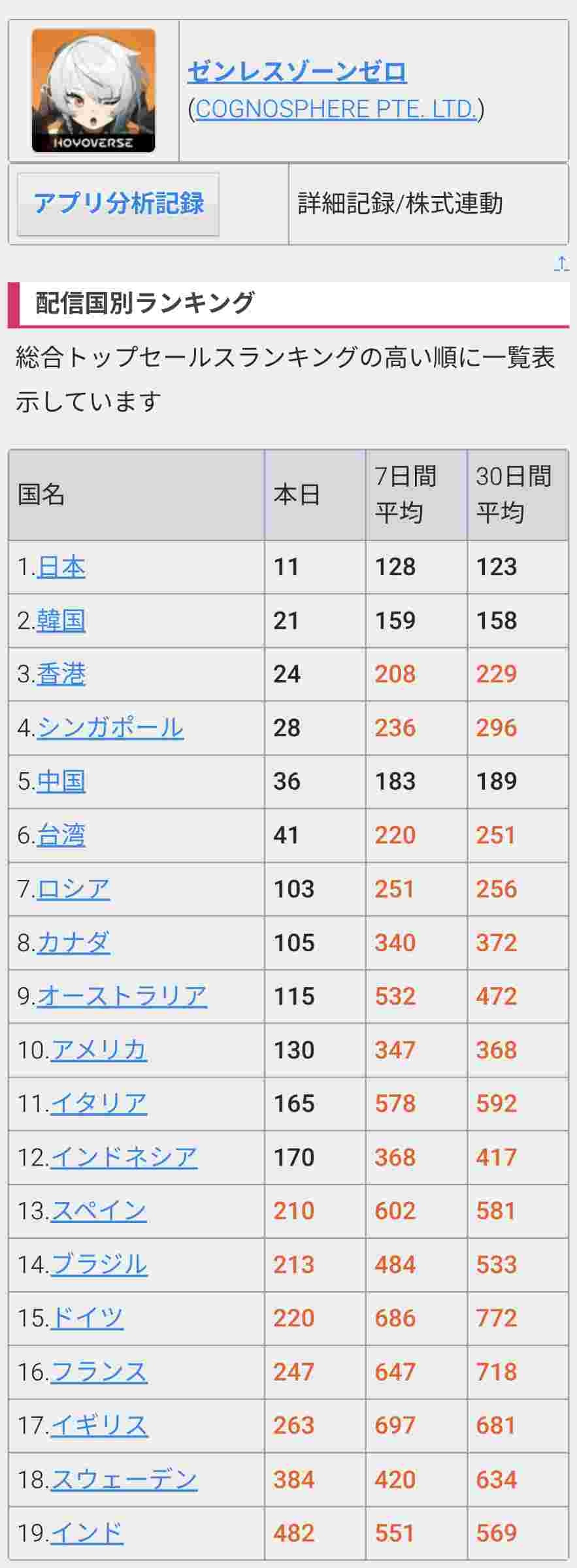
Task: View the ブラジル country link
Action: pos(99,1264)
